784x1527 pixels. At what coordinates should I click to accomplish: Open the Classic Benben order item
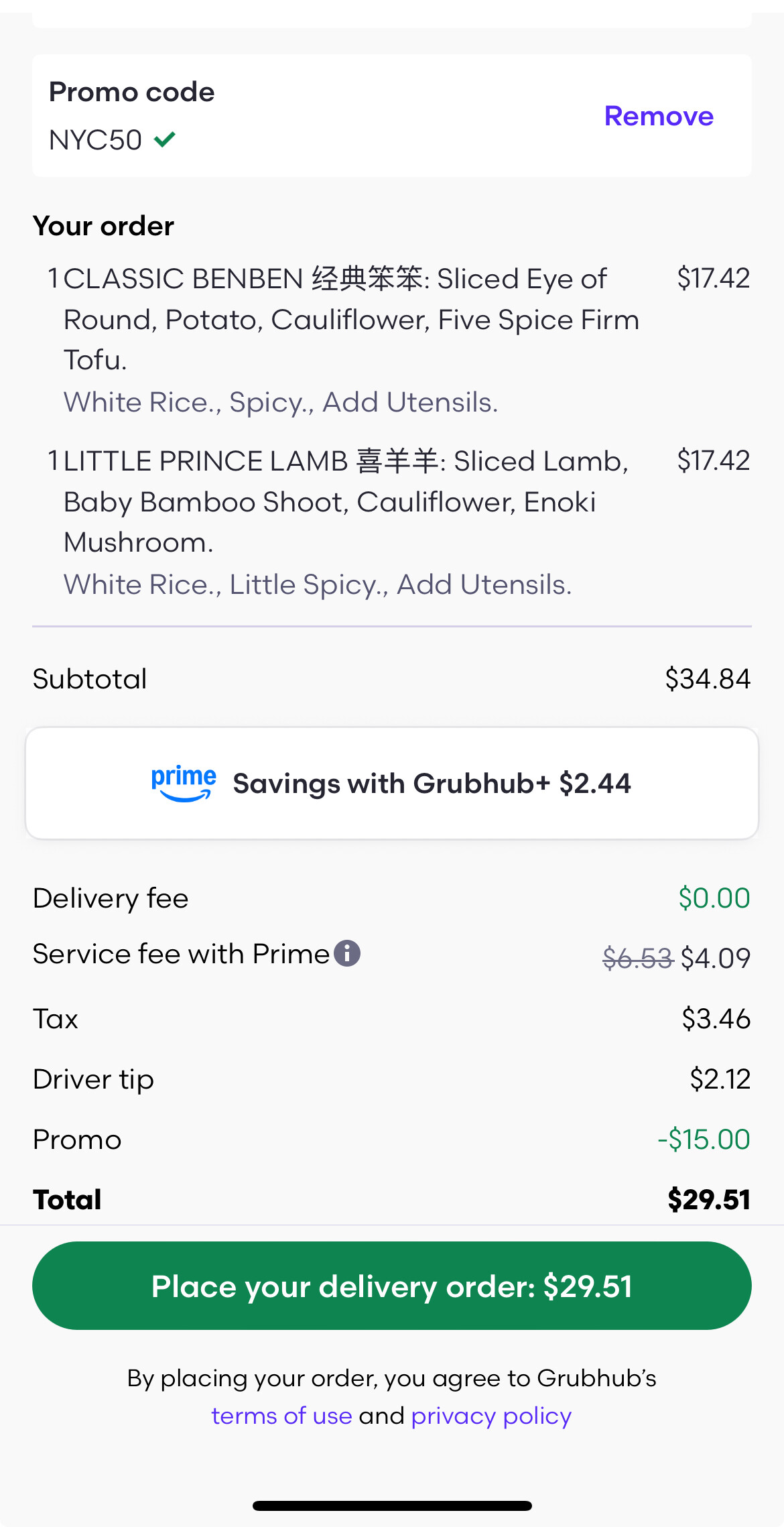392,340
